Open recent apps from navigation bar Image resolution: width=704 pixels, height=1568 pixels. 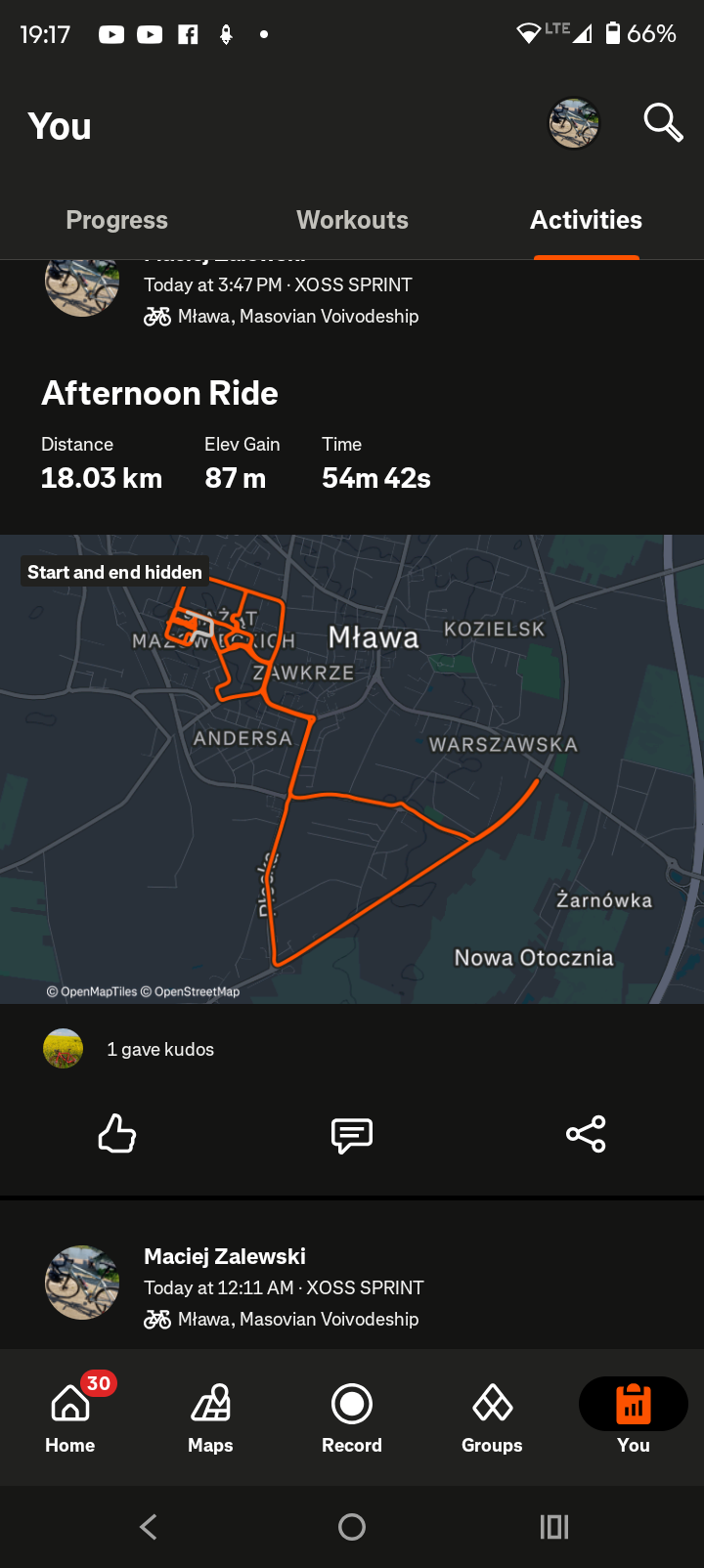[554, 1527]
